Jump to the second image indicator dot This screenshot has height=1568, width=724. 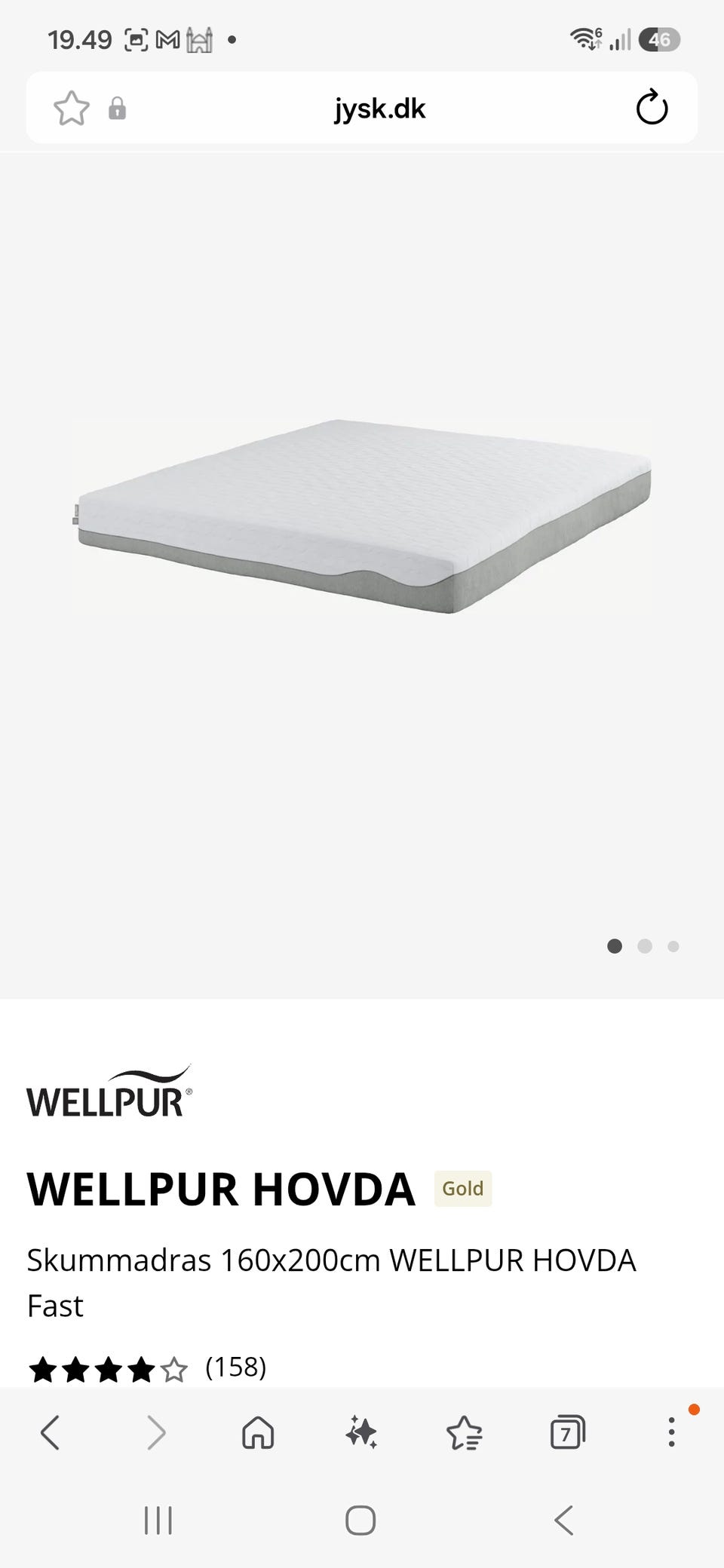point(644,946)
